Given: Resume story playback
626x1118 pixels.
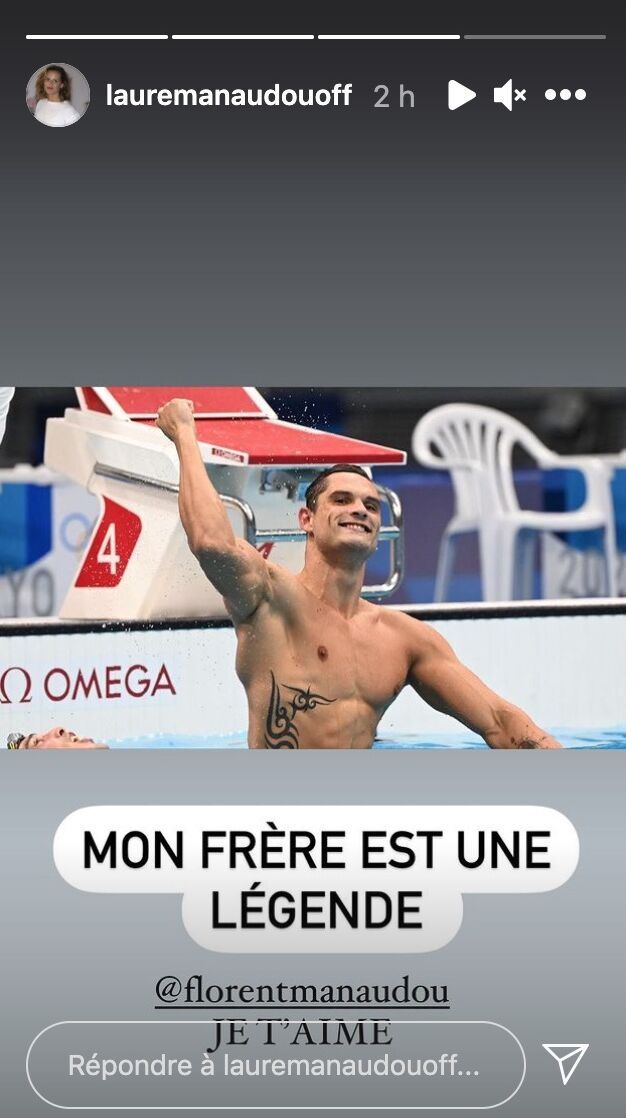Looking at the screenshot, I should click(x=460, y=95).
